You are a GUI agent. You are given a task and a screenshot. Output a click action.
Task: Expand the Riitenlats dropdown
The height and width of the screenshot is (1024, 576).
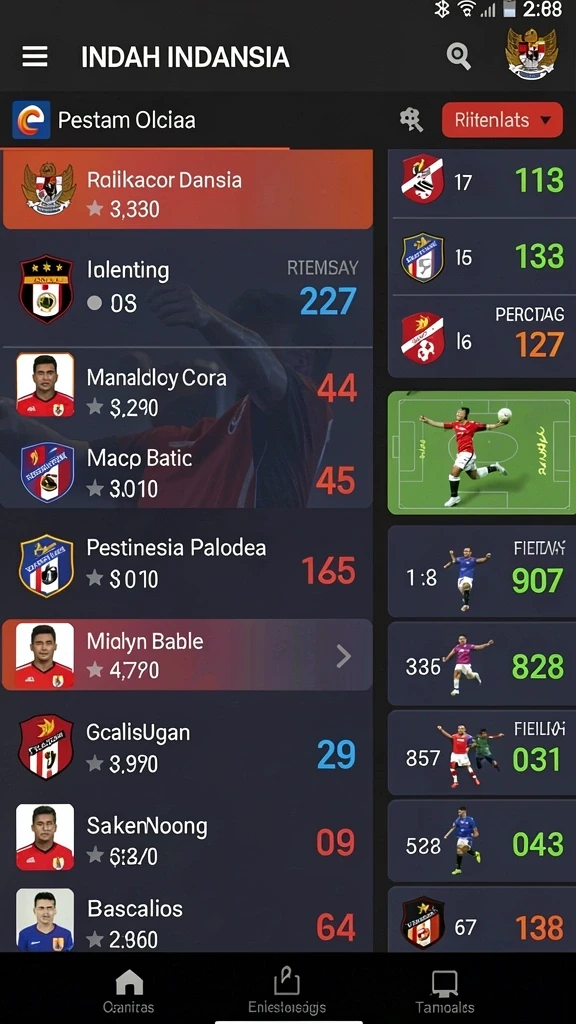(x=502, y=120)
